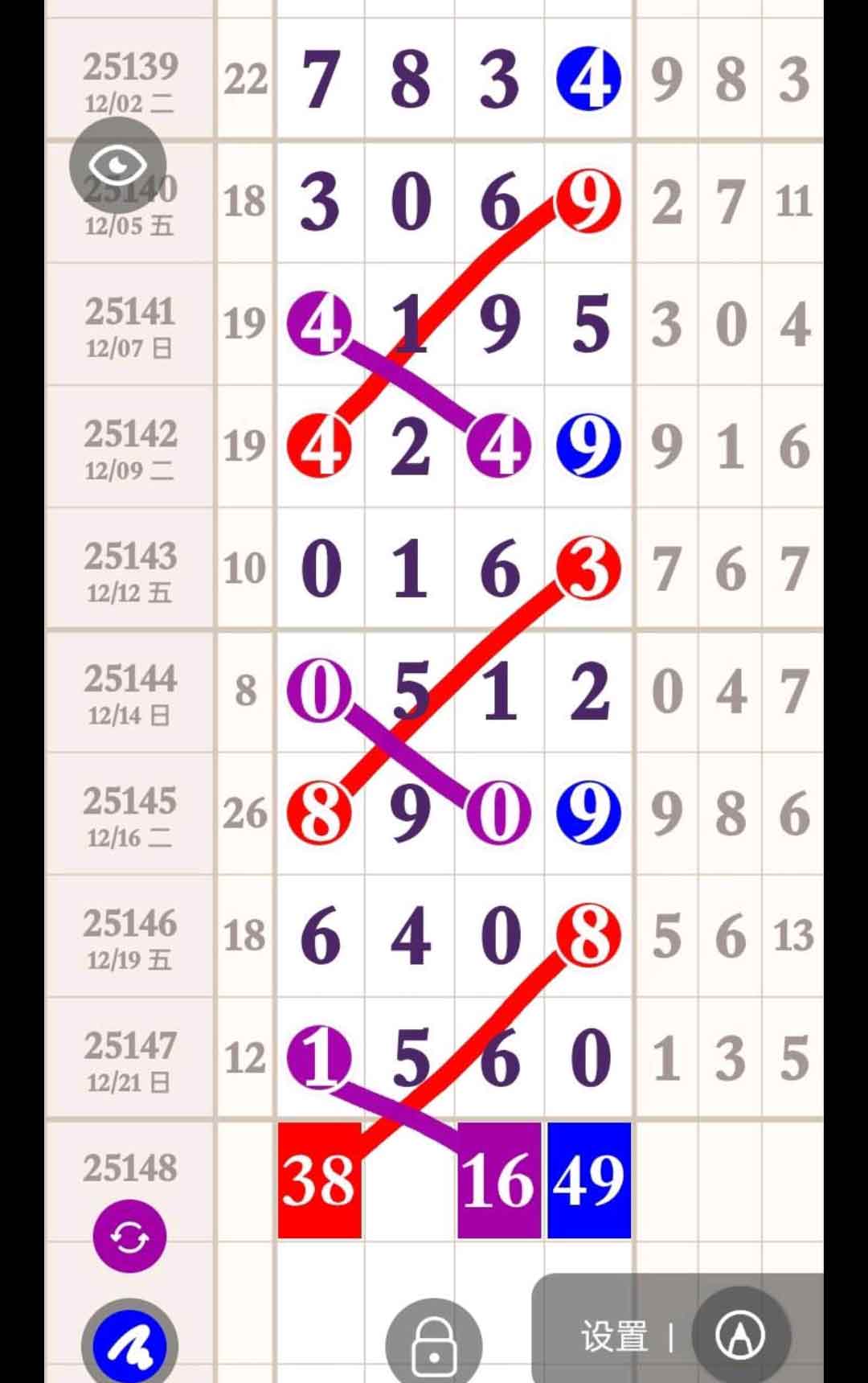Select the red 38 prediction cell

click(319, 1180)
